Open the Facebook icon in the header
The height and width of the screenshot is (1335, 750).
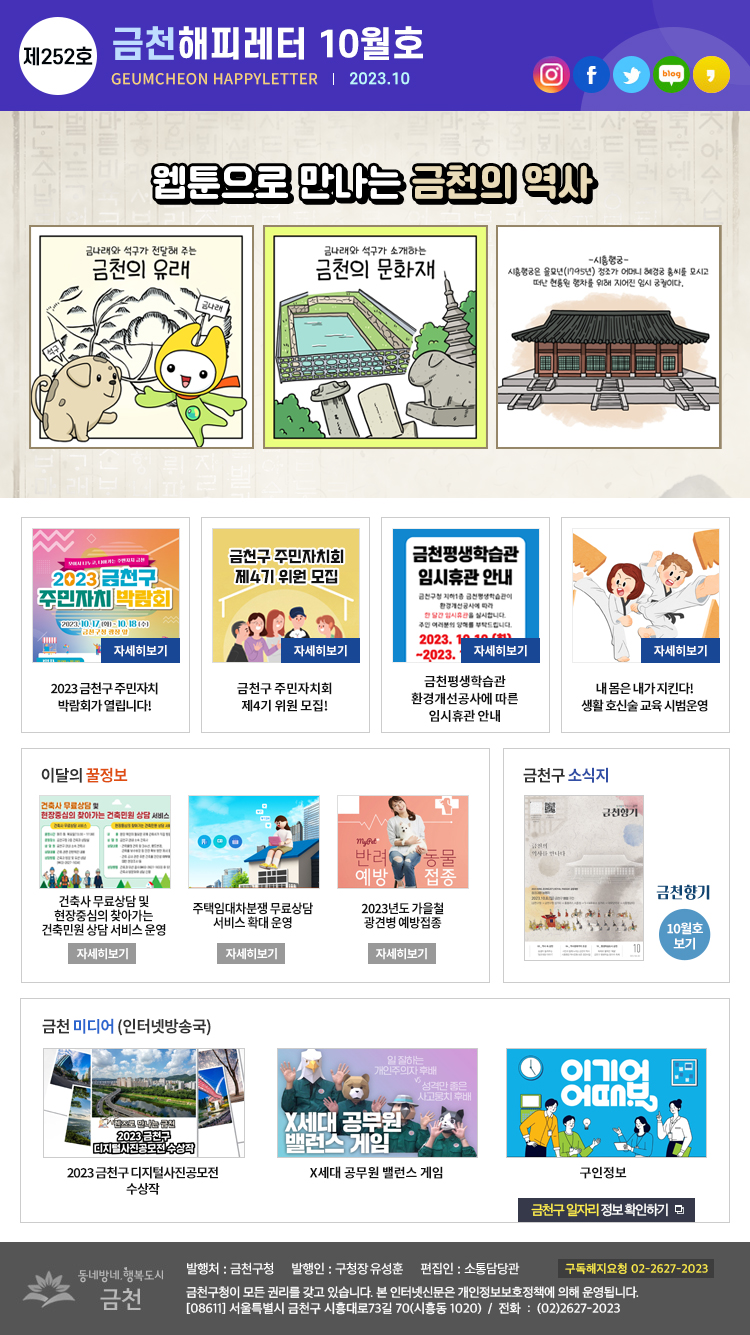click(591, 75)
